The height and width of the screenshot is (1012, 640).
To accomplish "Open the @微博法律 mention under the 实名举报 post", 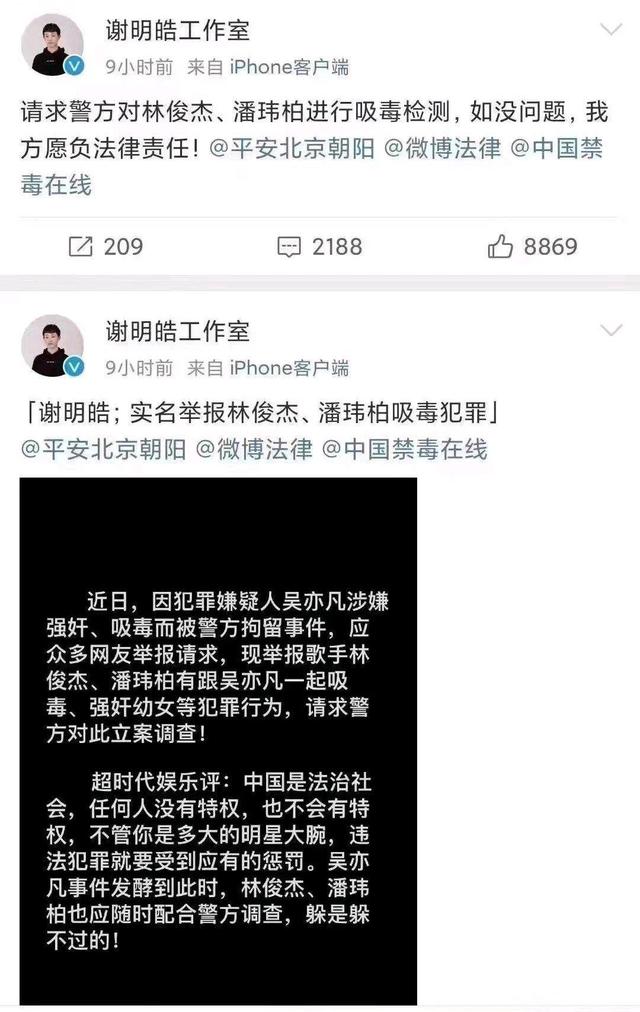I will coord(254,450).
